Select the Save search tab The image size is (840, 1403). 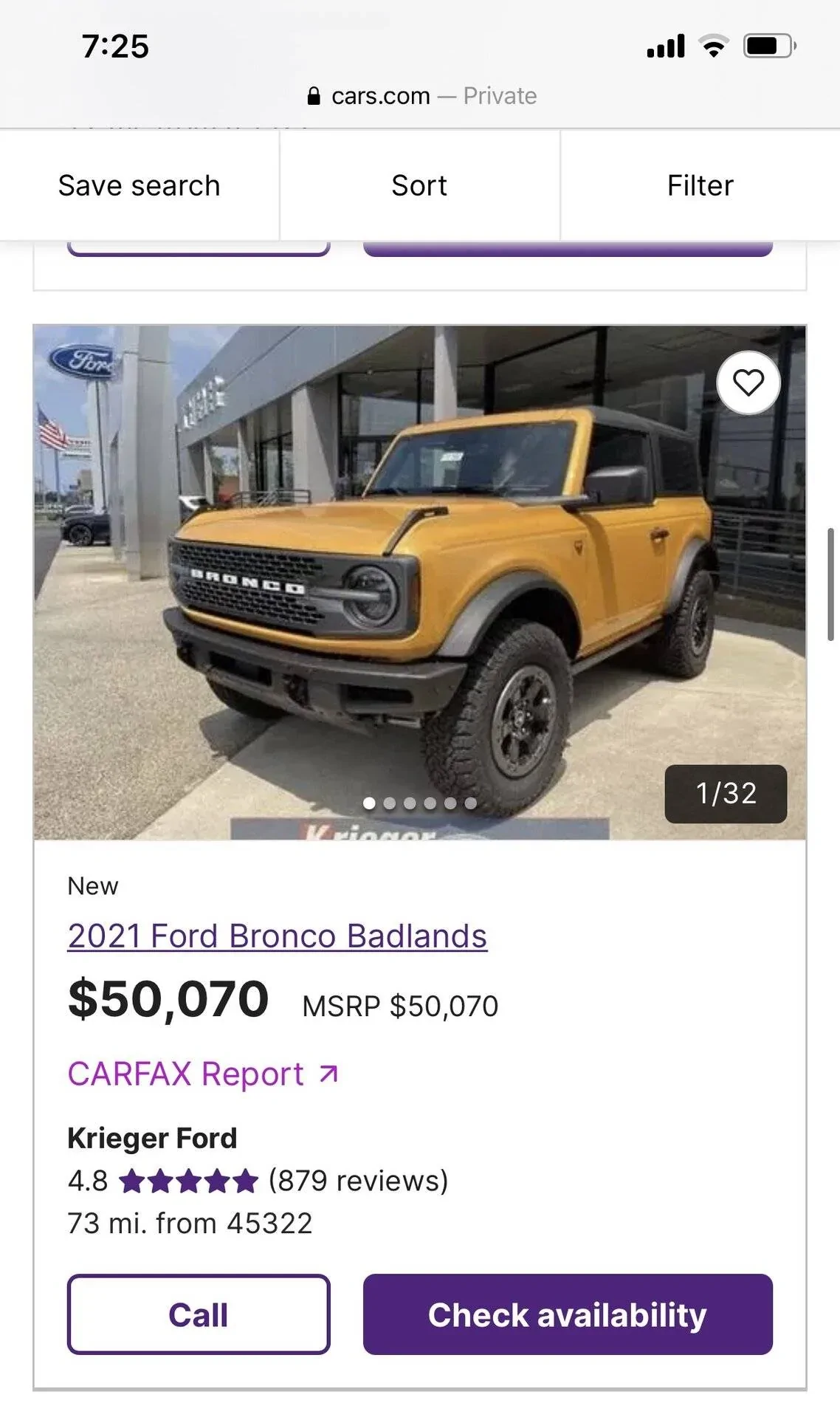pos(139,185)
